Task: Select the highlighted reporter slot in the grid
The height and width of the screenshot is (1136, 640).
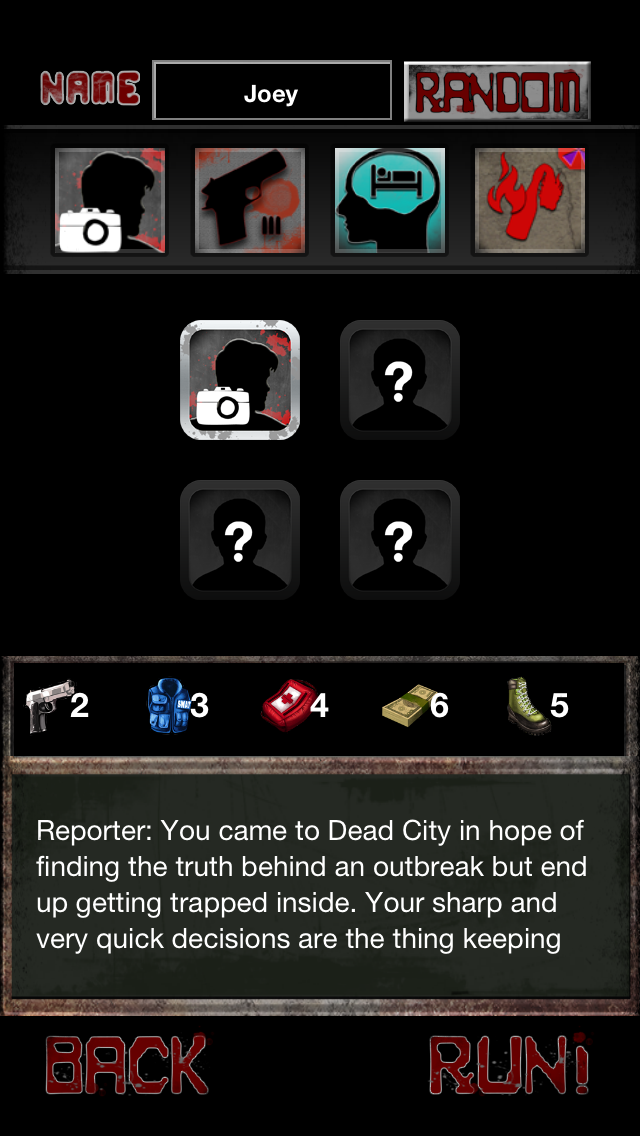Action: 240,380
